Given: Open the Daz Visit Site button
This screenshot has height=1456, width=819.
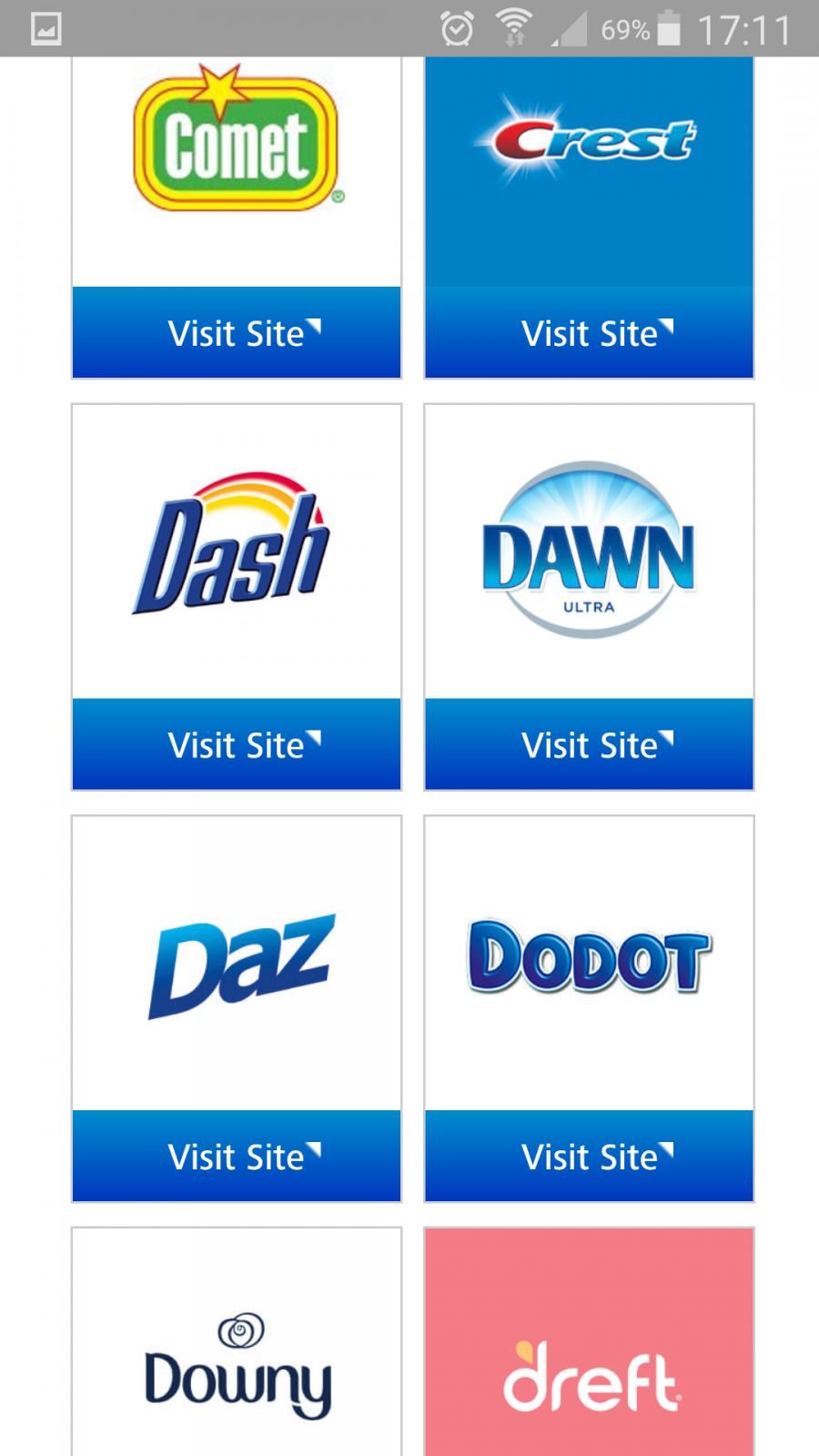Looking at the screenshot, I should (237, 1156).
